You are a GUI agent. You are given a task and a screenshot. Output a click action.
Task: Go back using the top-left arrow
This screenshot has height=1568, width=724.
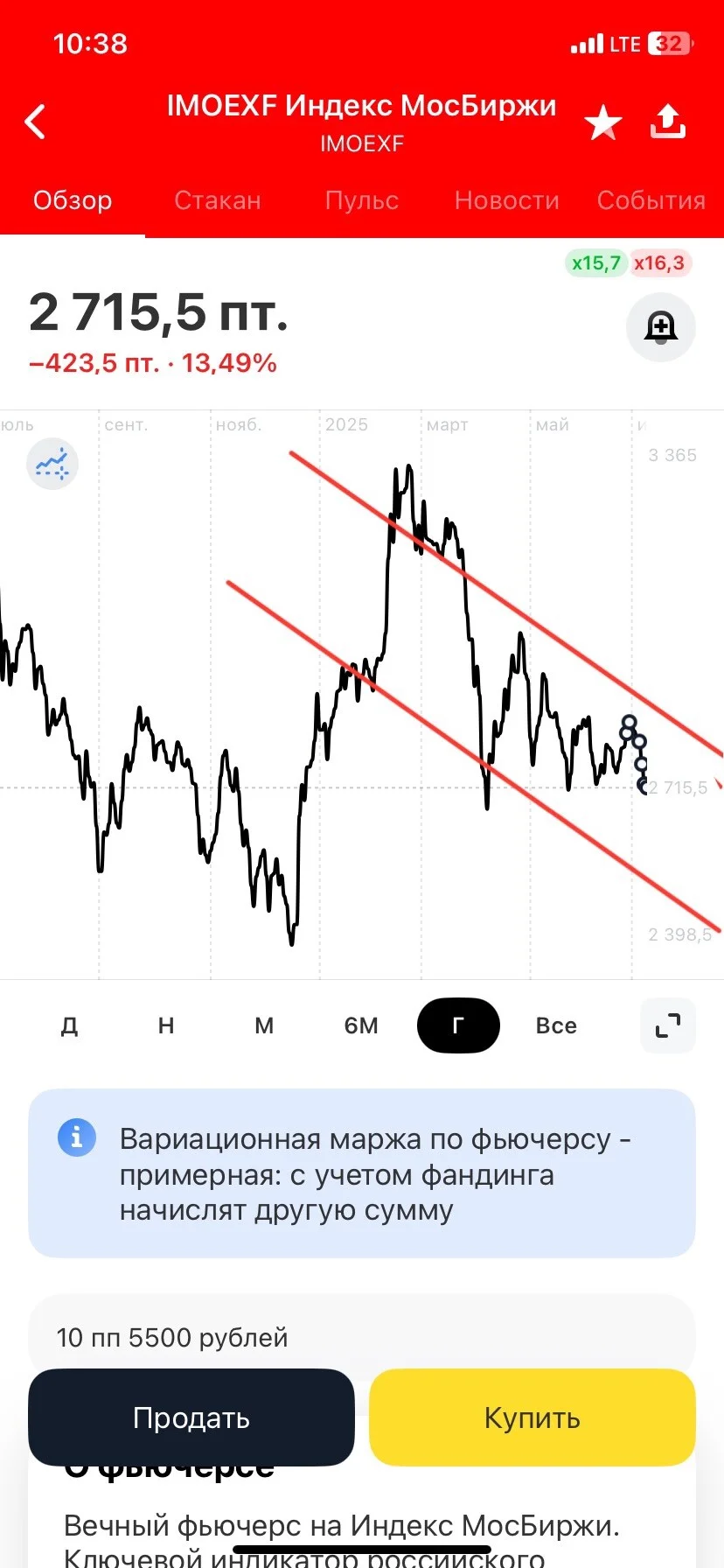[x=35, y=122]
